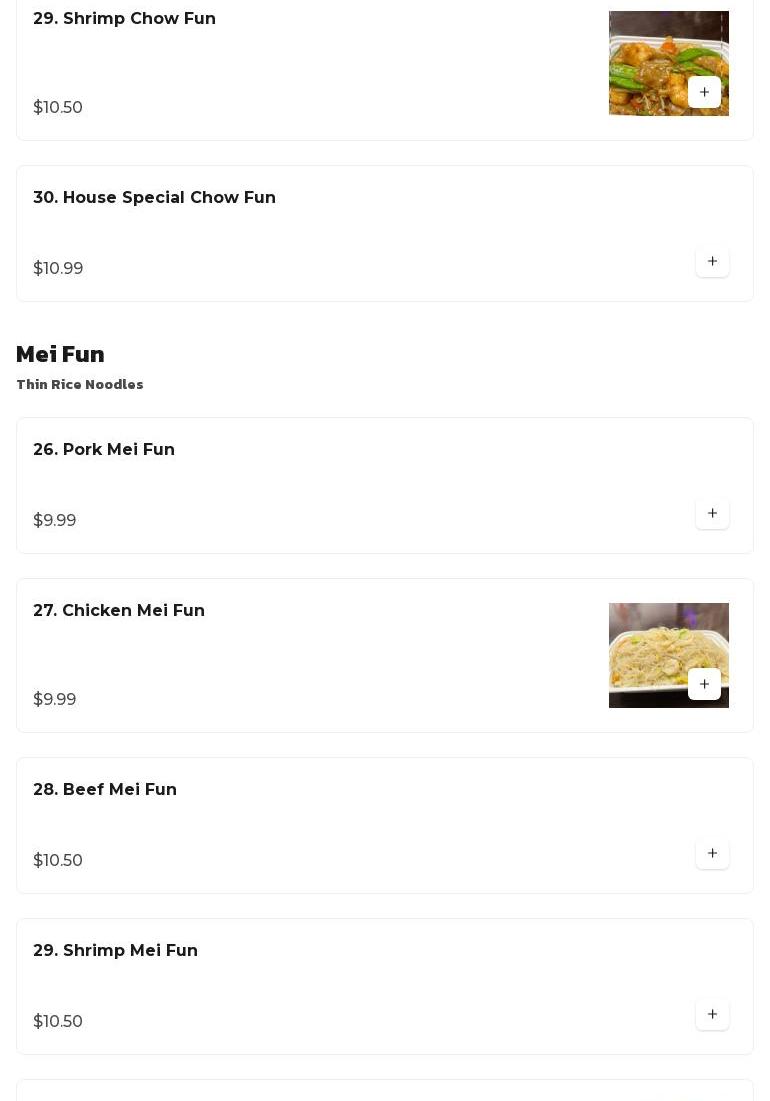Tap plus button for Pork Mei Fun
This screenshot has height=1101, width=770.
coord(712,514)
